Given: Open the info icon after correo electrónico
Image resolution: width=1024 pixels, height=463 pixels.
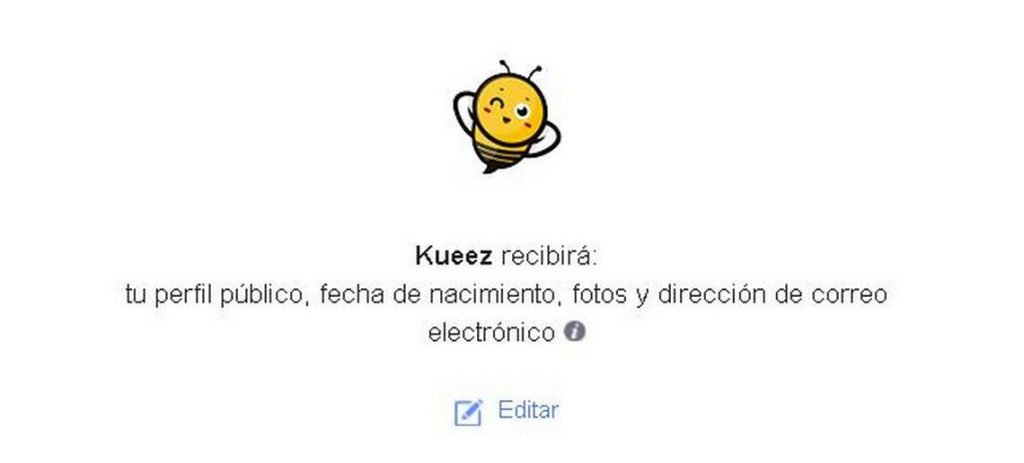Looking at the screenshot, I should coord(574,332).
